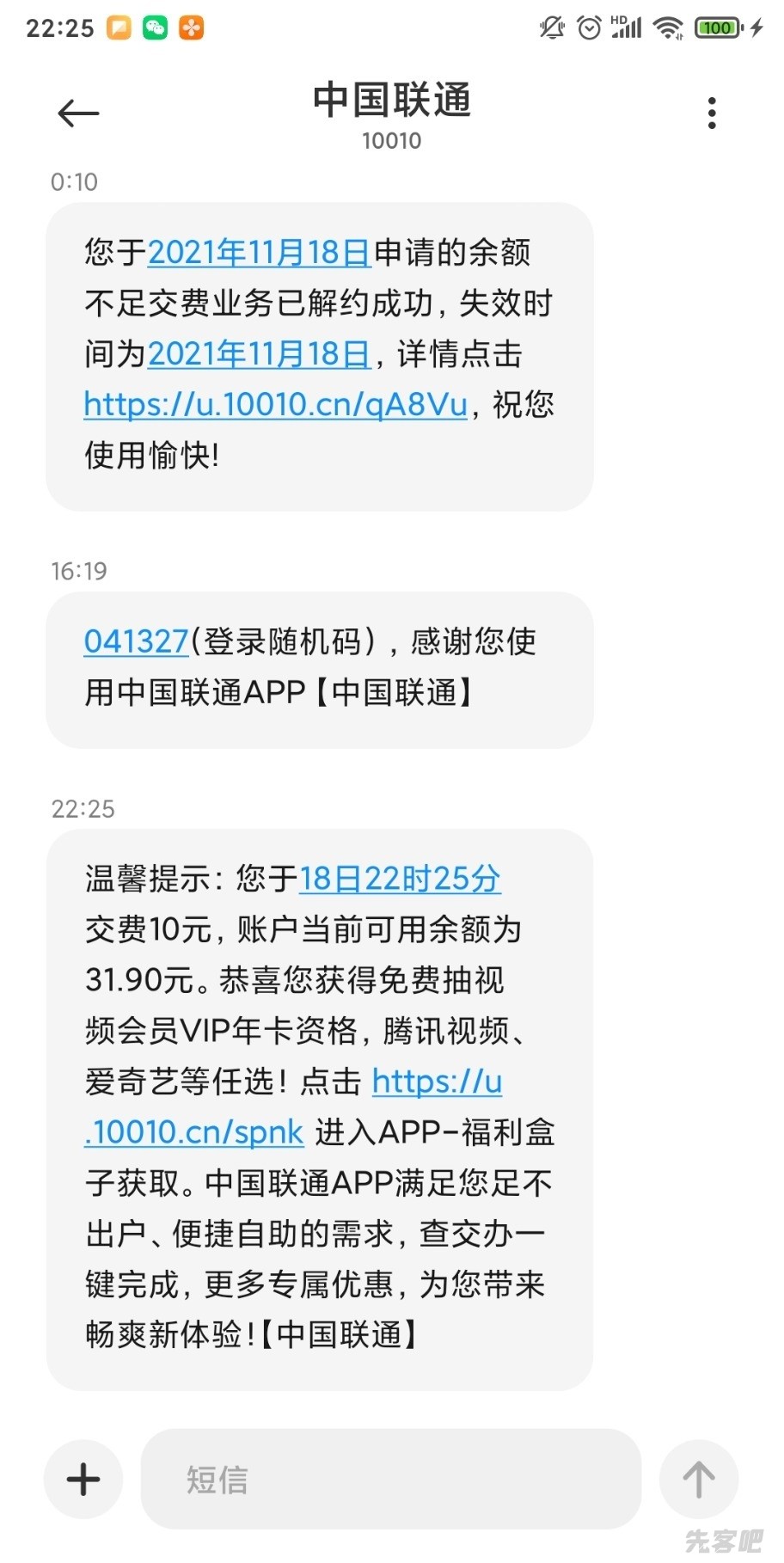Open the plus attachment button
784x1563 pixels.
click(x=83, y=1480)
